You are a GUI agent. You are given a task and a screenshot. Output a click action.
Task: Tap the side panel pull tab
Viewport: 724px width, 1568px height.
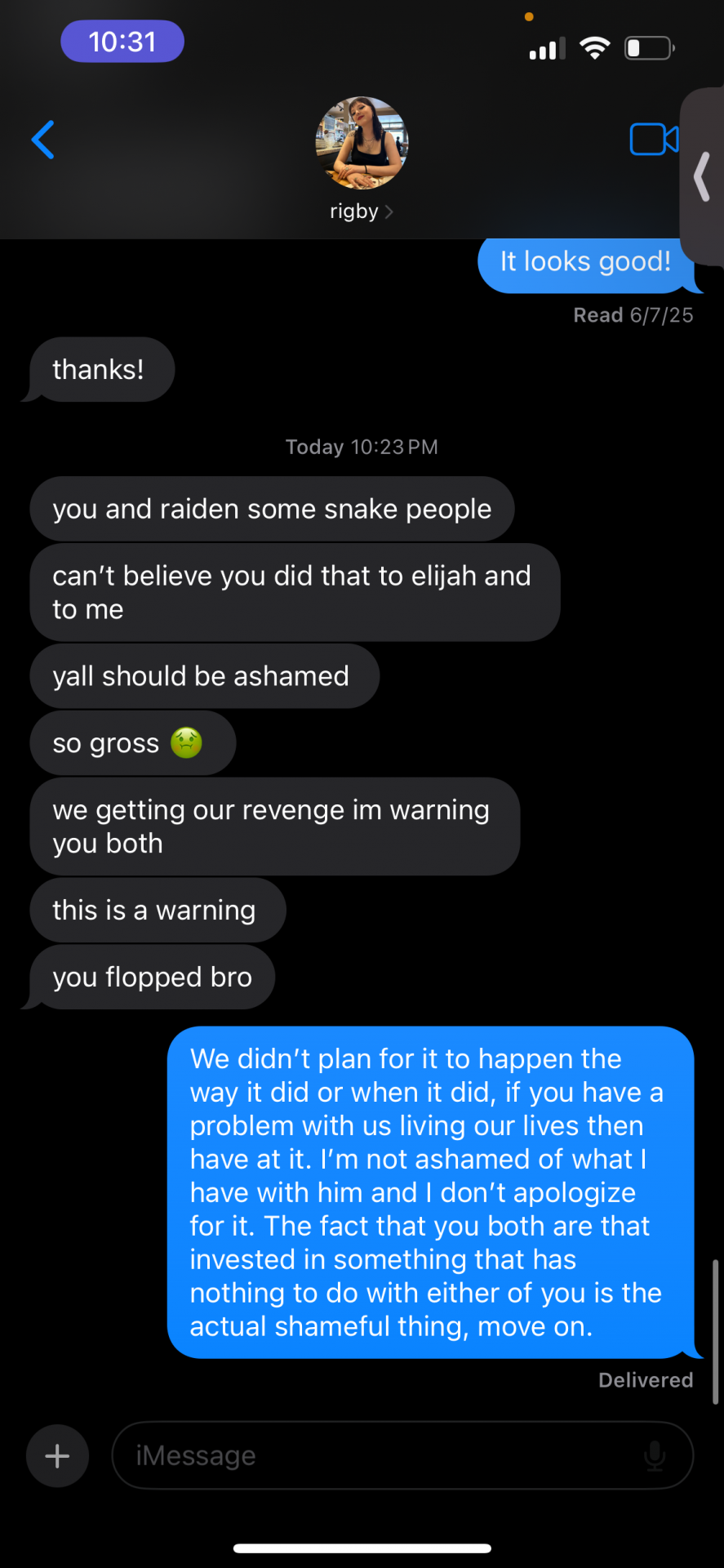tap(702, 176)
